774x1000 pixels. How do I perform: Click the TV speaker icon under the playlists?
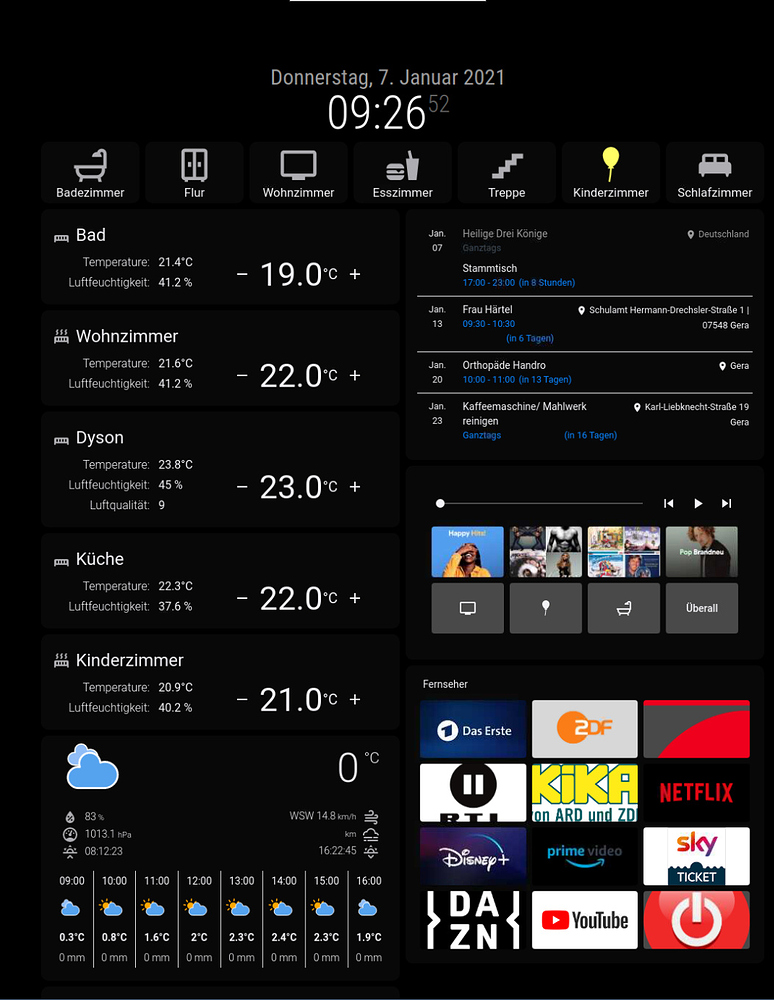pyautogui.click(x=467, y=608)
